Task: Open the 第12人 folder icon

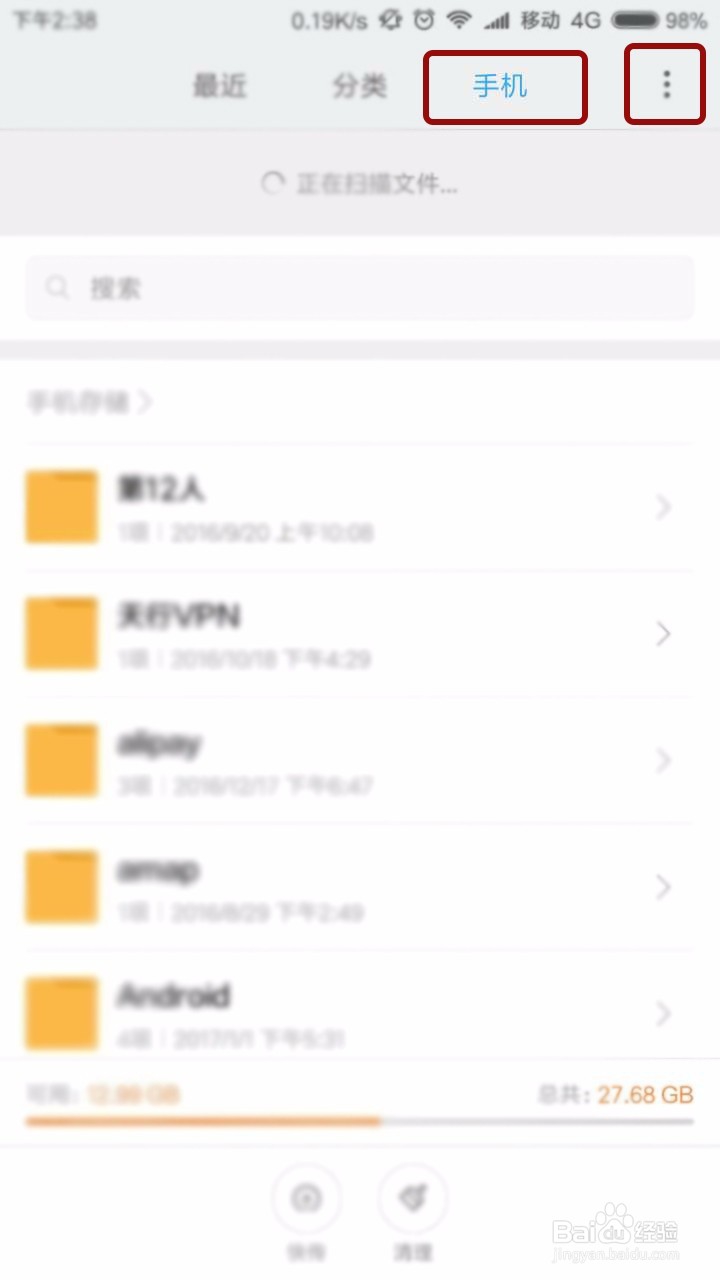Action: (61, 506)
